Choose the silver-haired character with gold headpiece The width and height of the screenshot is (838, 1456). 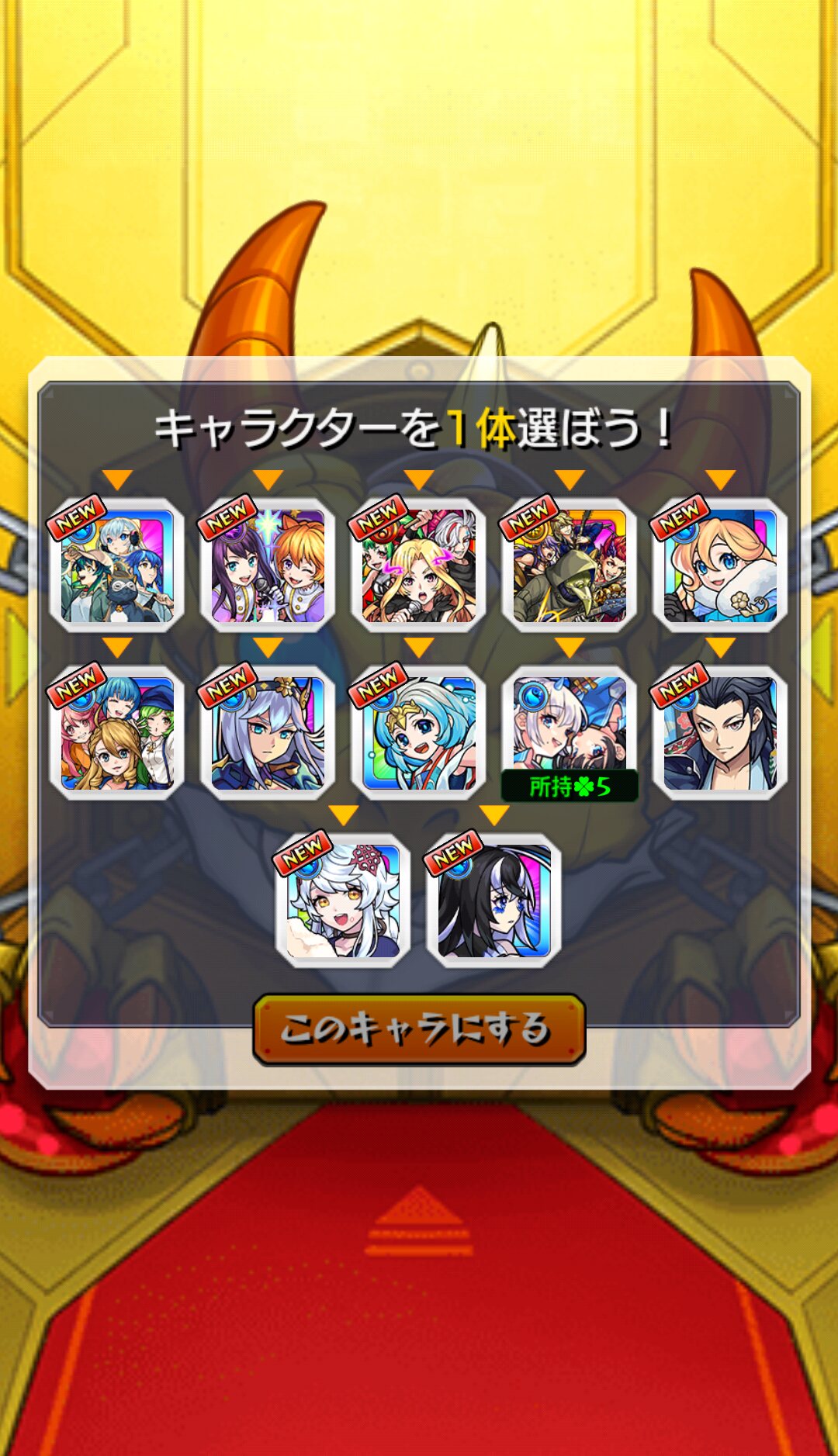[268, 733]
